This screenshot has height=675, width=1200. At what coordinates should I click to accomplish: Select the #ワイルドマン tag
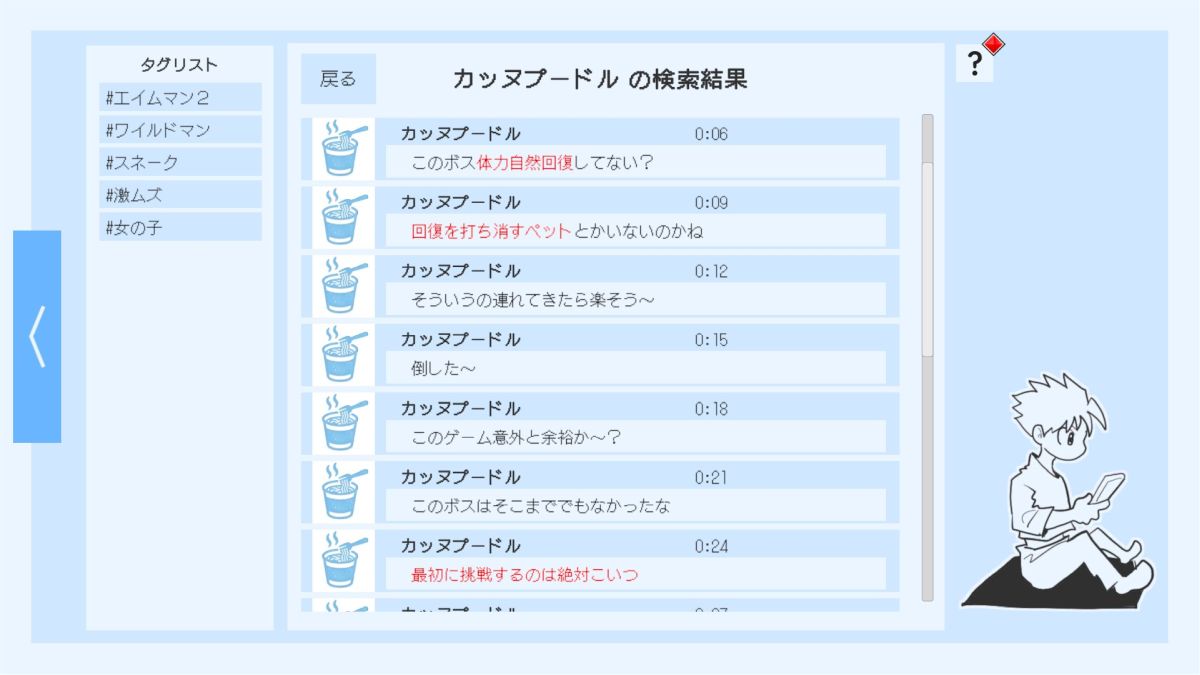click(180, 130)
